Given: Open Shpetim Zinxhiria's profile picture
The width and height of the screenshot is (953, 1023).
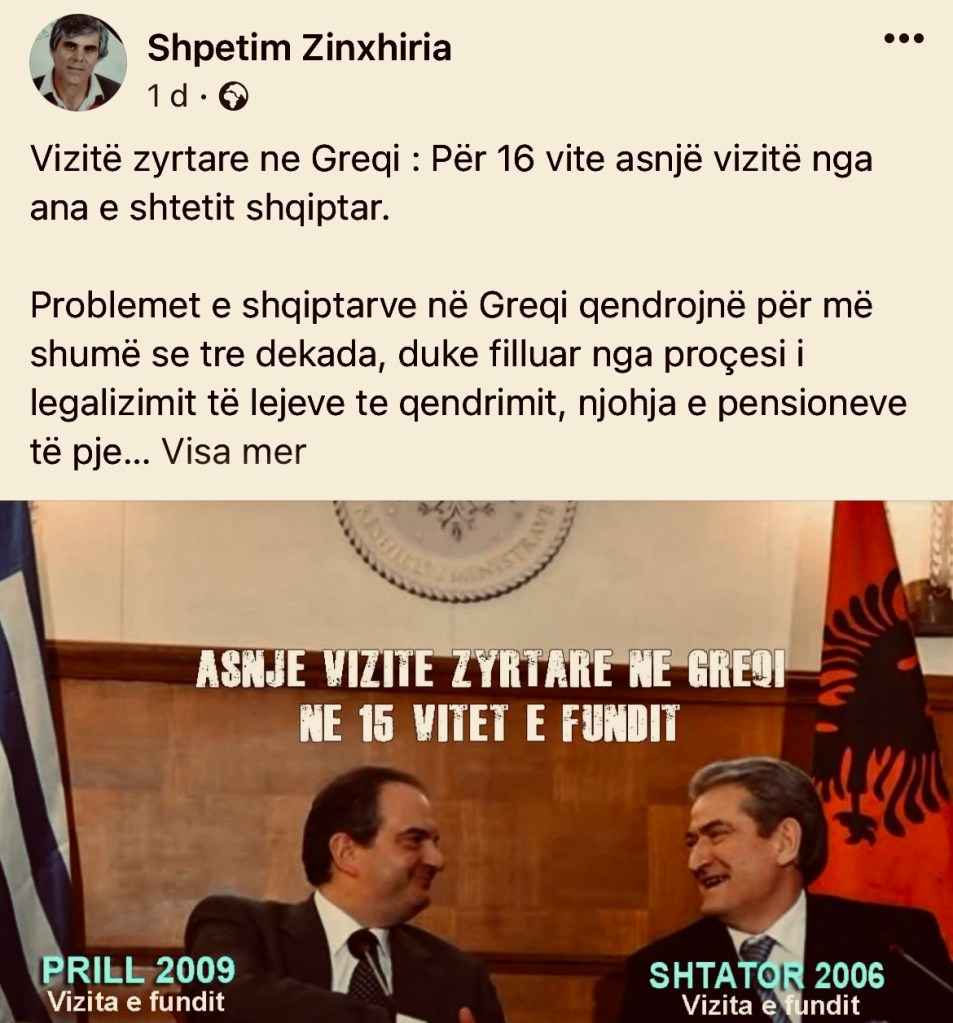Looking at the screenshot, I should [80, 64].
